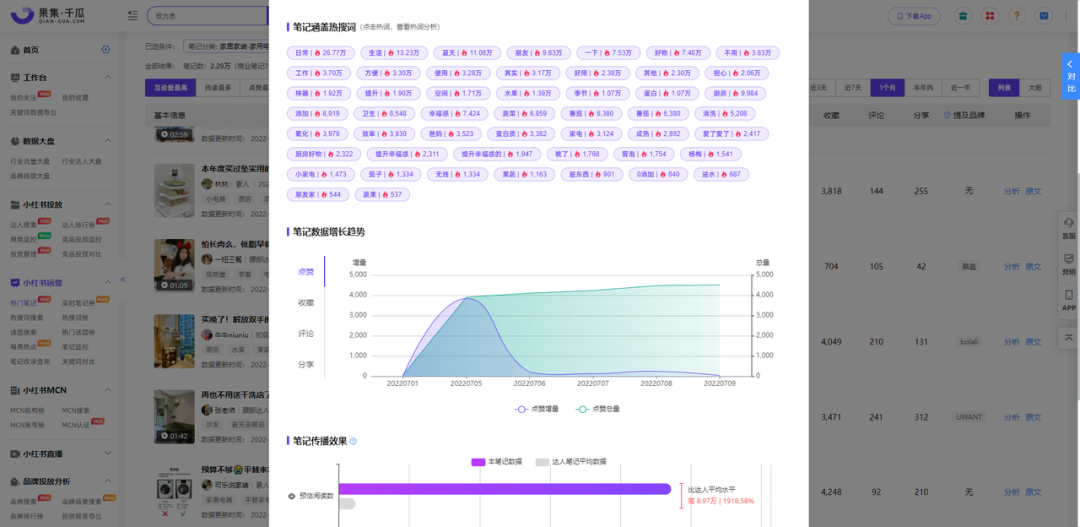Screen dimensions: 1080x527
Task: Toggle the 点赞增量 legend series
Action: (537, 409)
